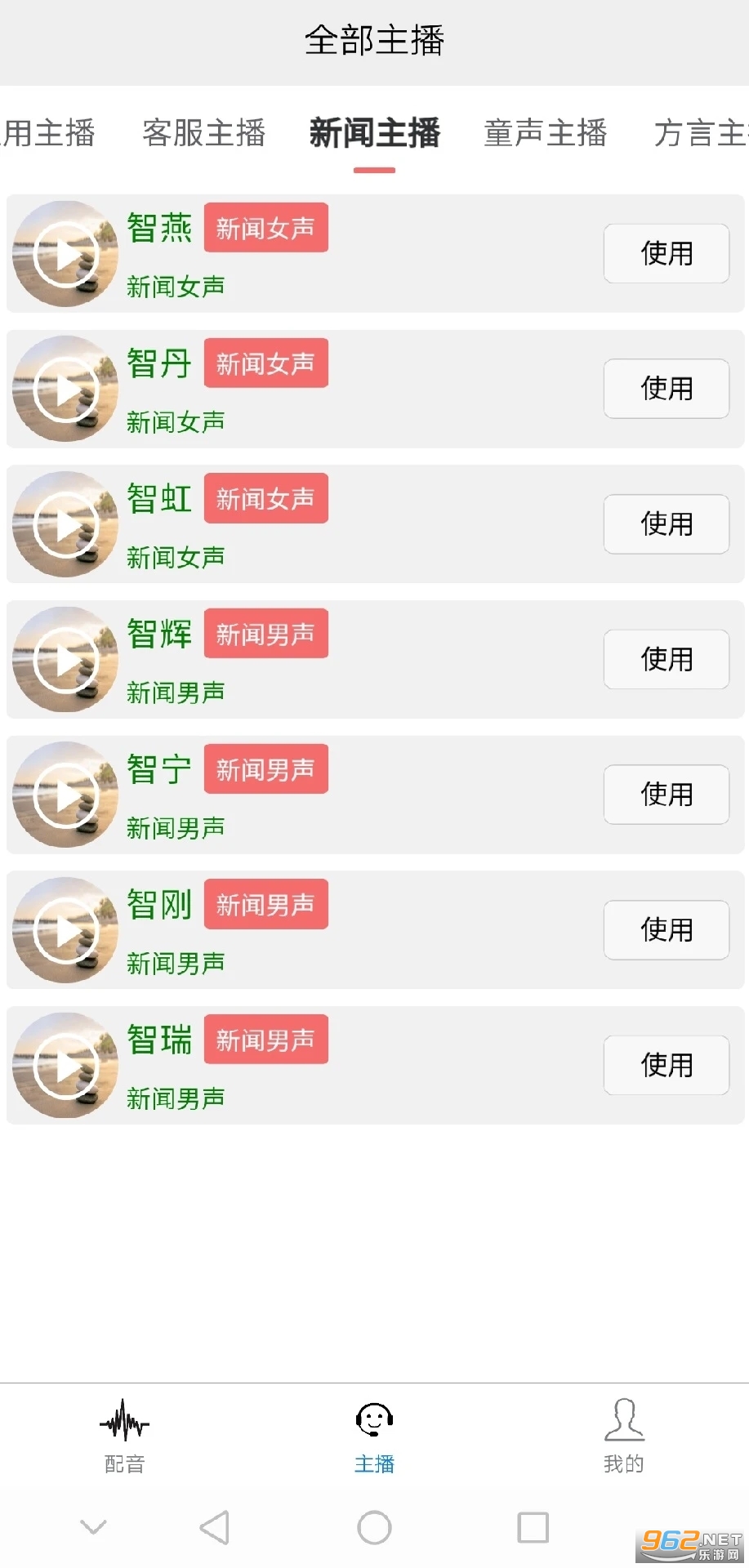Apply the 智宁 voice via 使用
Viewport: 749px width, 1568px height.
coord(666,795)
